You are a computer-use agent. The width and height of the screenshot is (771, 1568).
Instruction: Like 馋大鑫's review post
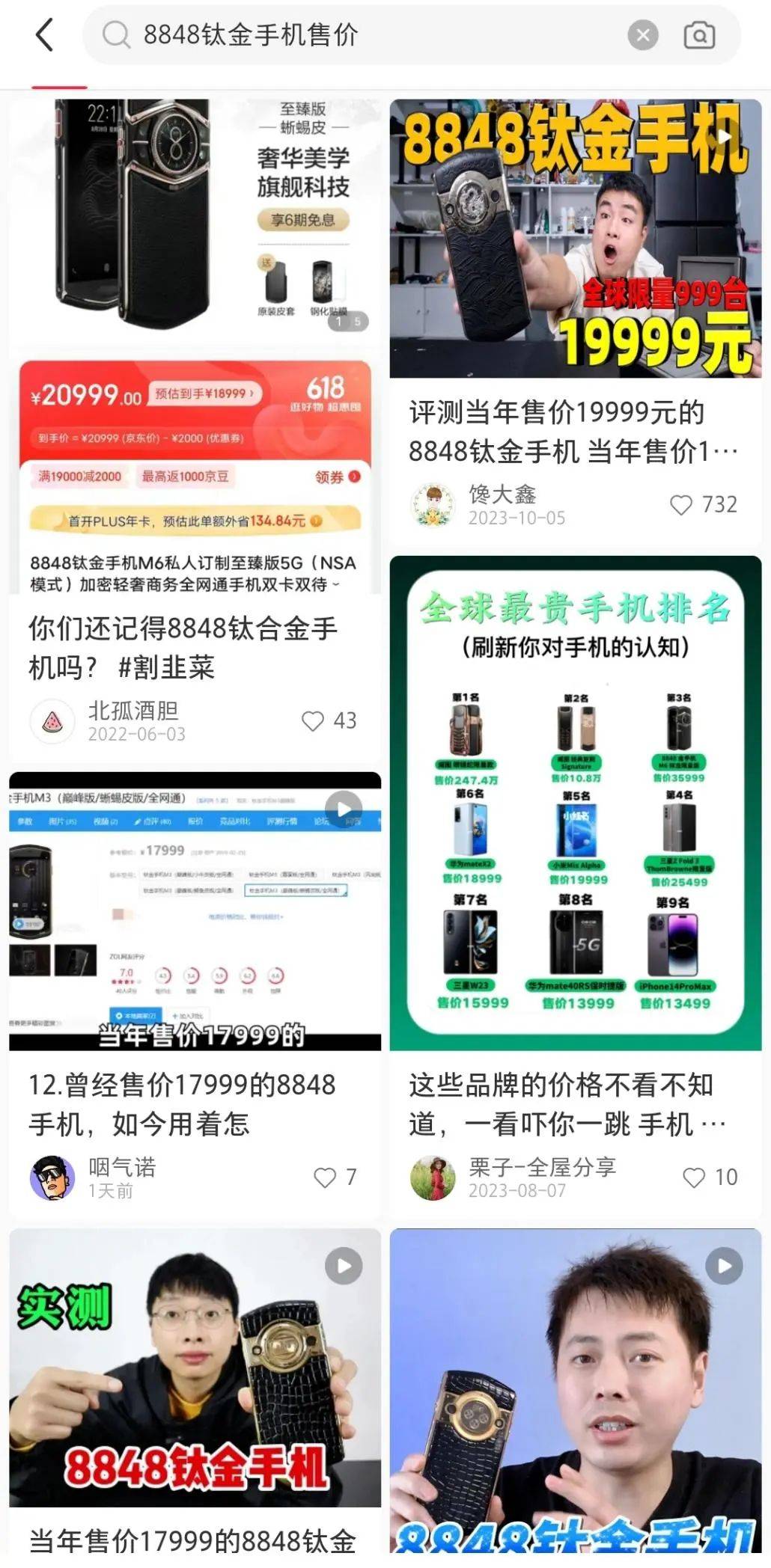tap(681, 505)
